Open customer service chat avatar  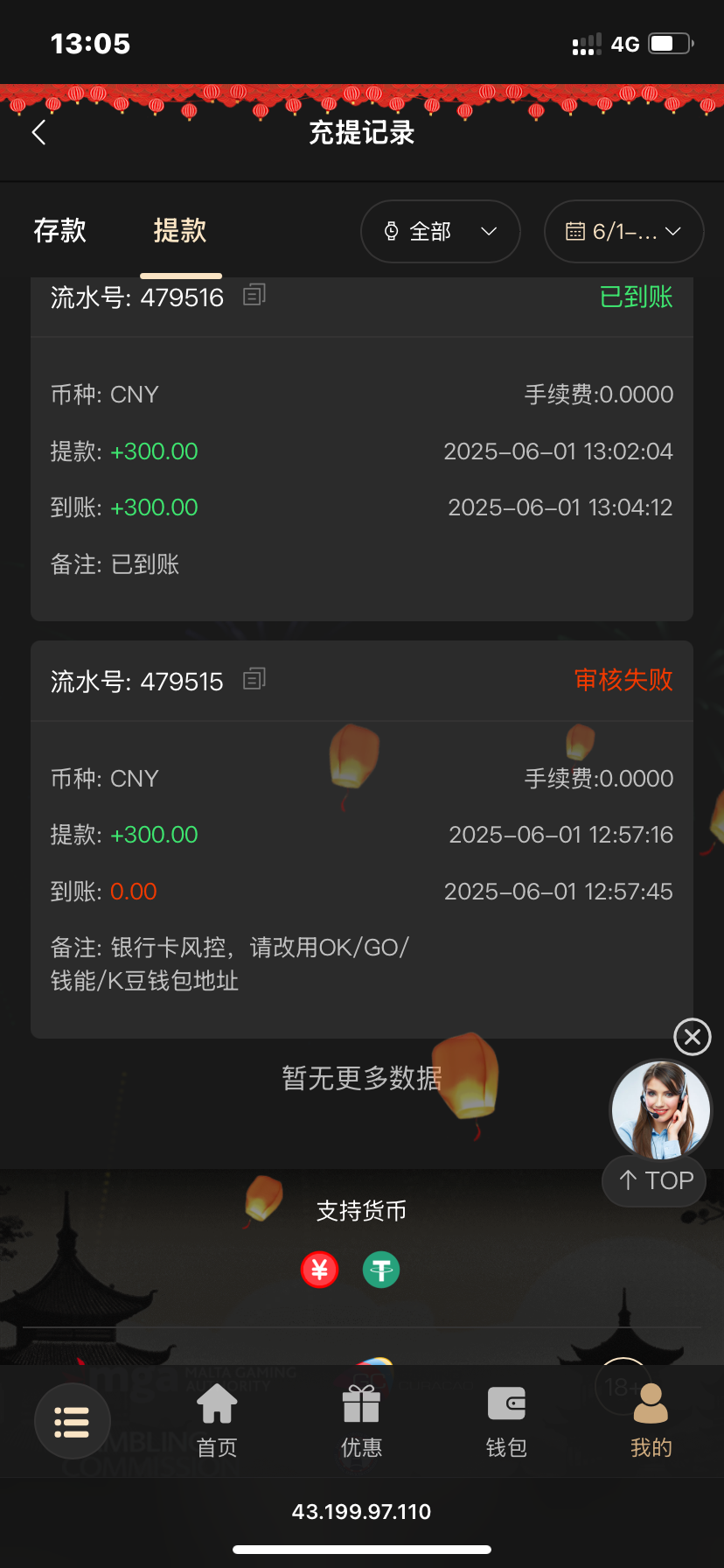click(660, 1109)
